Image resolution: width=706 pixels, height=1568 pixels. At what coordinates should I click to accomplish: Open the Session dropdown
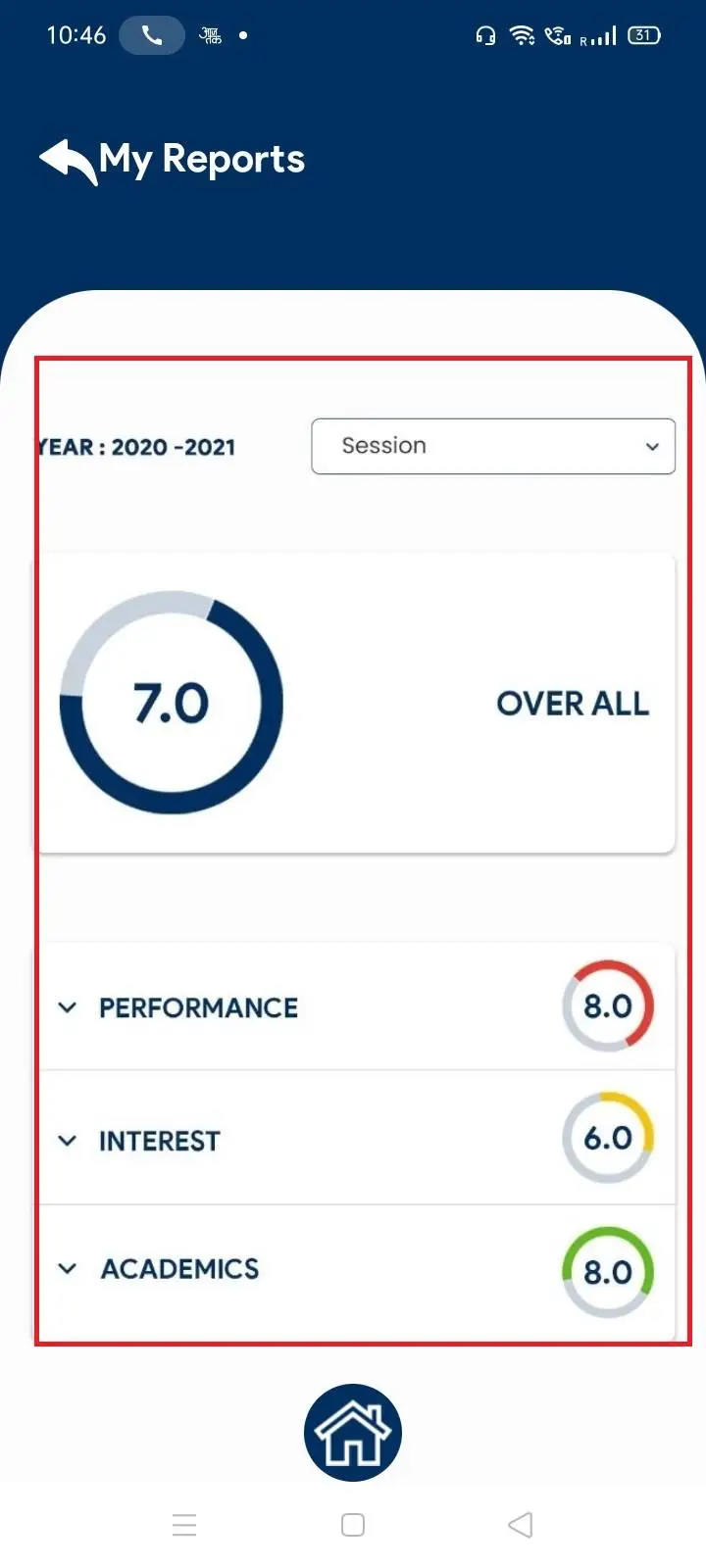pyautogui.click(x=493, y=446)
